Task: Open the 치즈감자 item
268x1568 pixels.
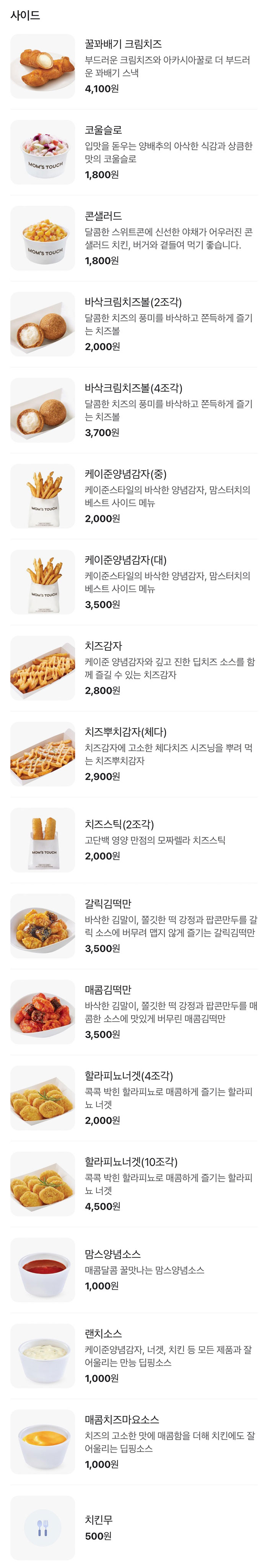Action: coord(134,667)
